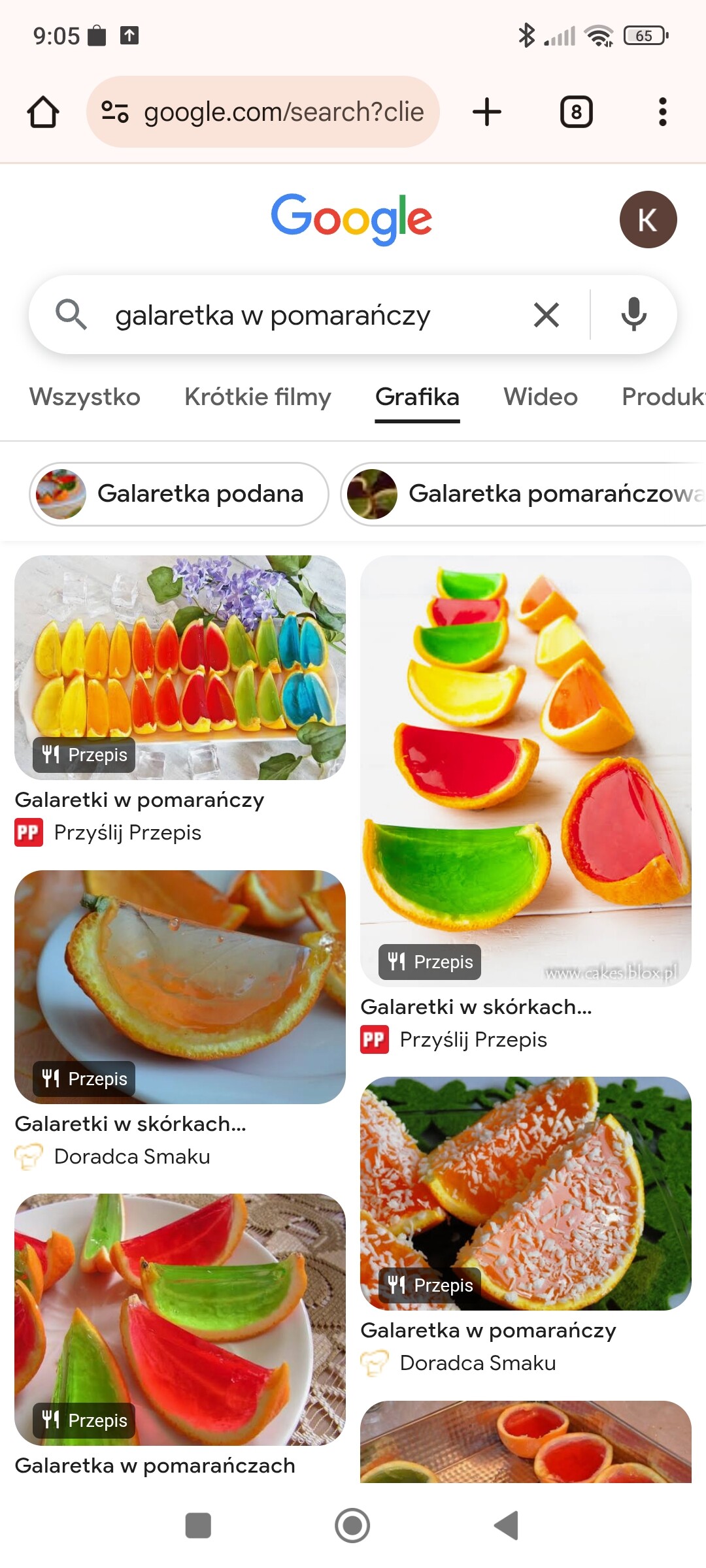Open the Galaretka w pomarańczach image result
Viewport: 706px width, 1568px height.
pyautogui.click(x=180, y=1318)
